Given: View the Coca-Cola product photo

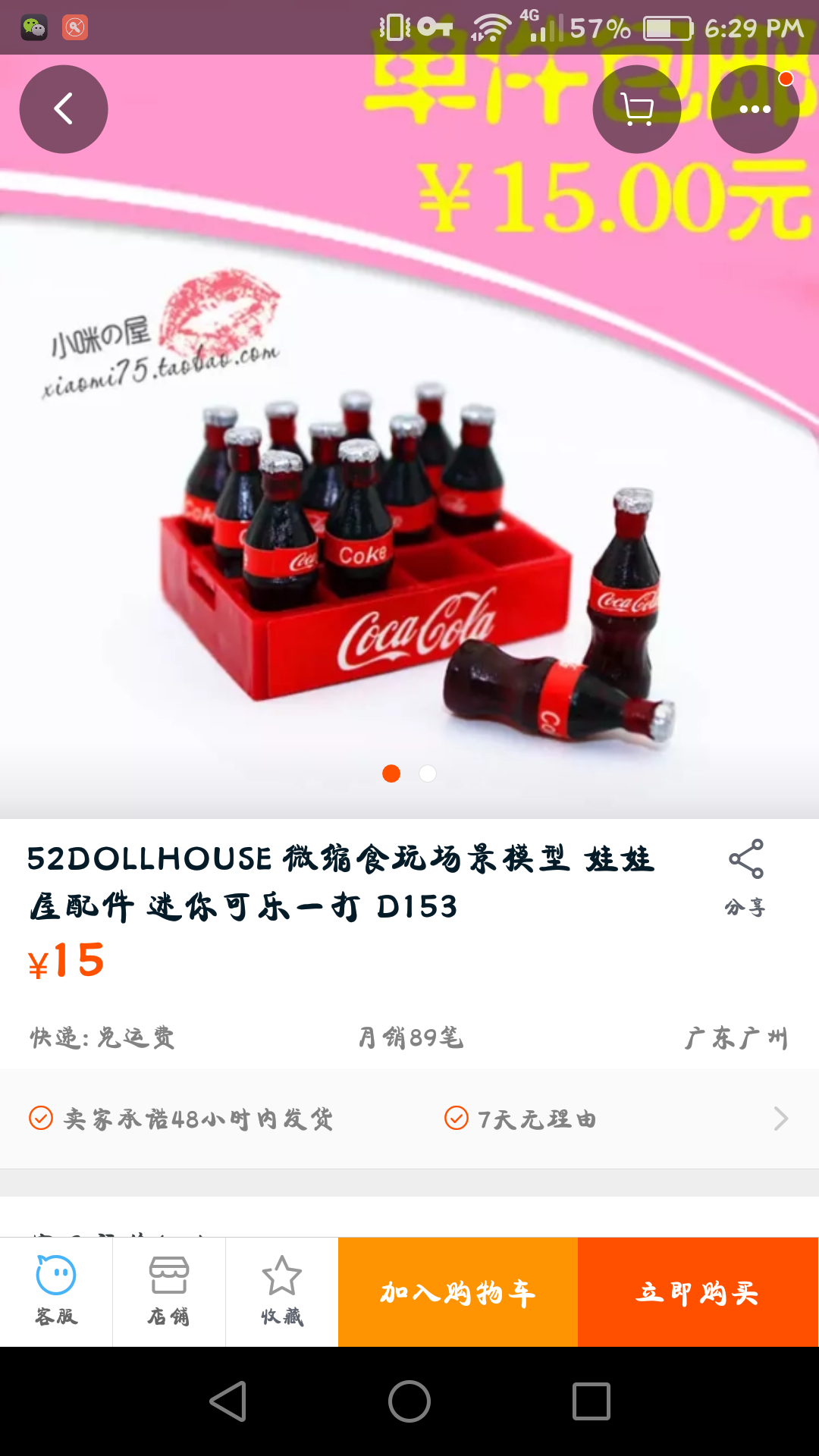Looking at the screenshot, I should [x=409, y=531].
